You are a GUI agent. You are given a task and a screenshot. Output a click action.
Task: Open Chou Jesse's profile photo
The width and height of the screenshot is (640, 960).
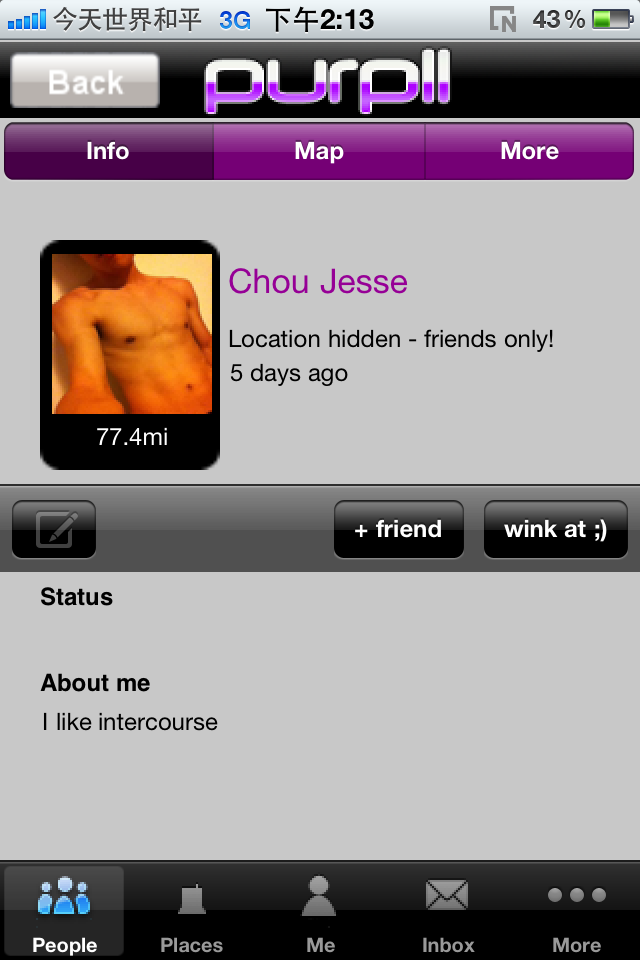131,334
